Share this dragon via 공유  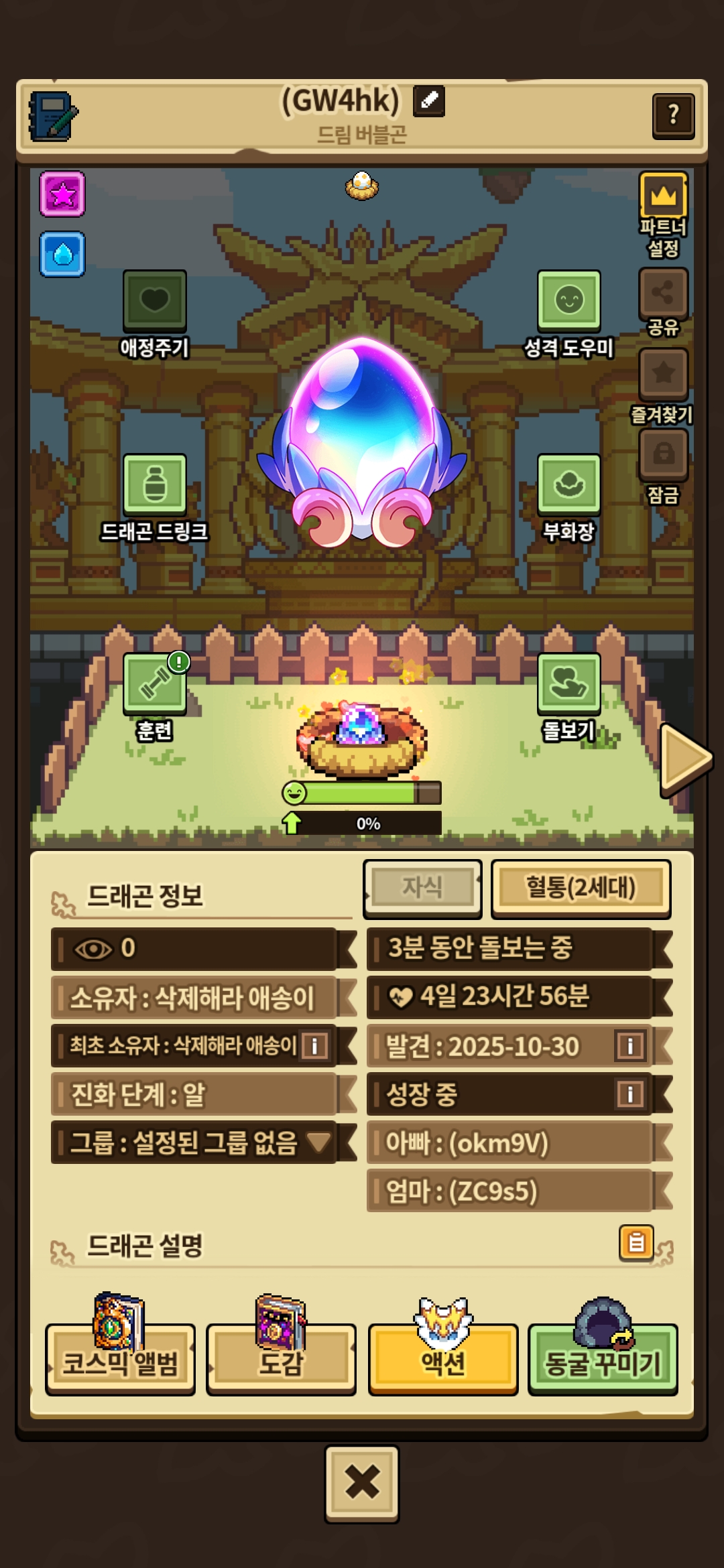[663, 293]
